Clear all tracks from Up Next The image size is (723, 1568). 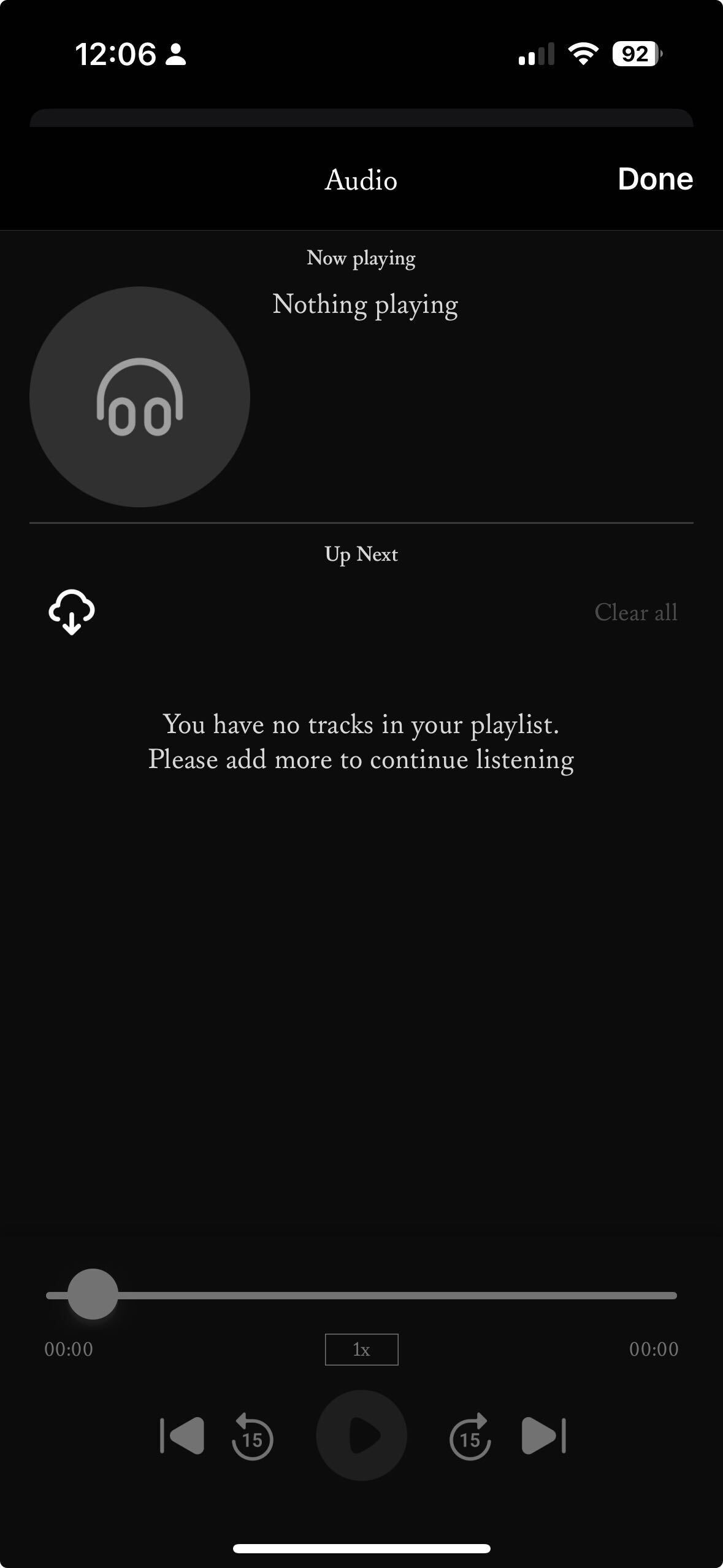636,612
